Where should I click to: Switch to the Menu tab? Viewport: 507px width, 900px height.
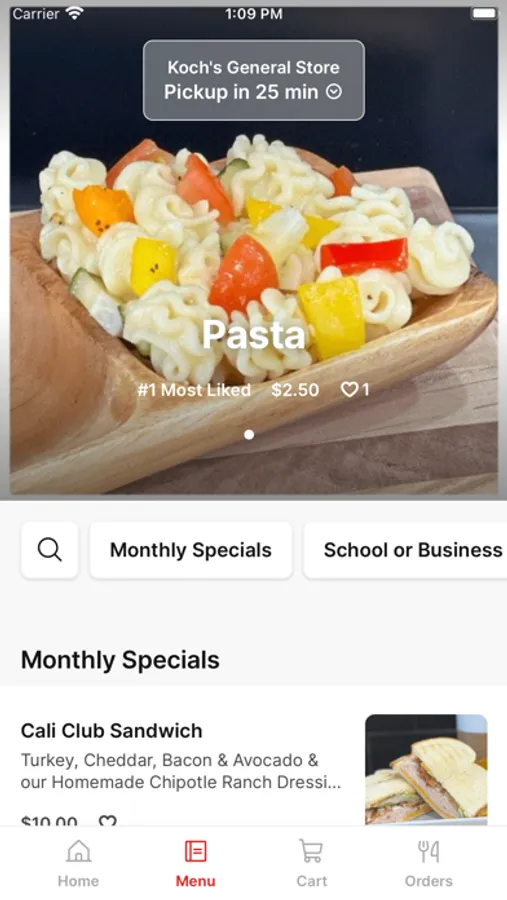[x=195, y=864]
